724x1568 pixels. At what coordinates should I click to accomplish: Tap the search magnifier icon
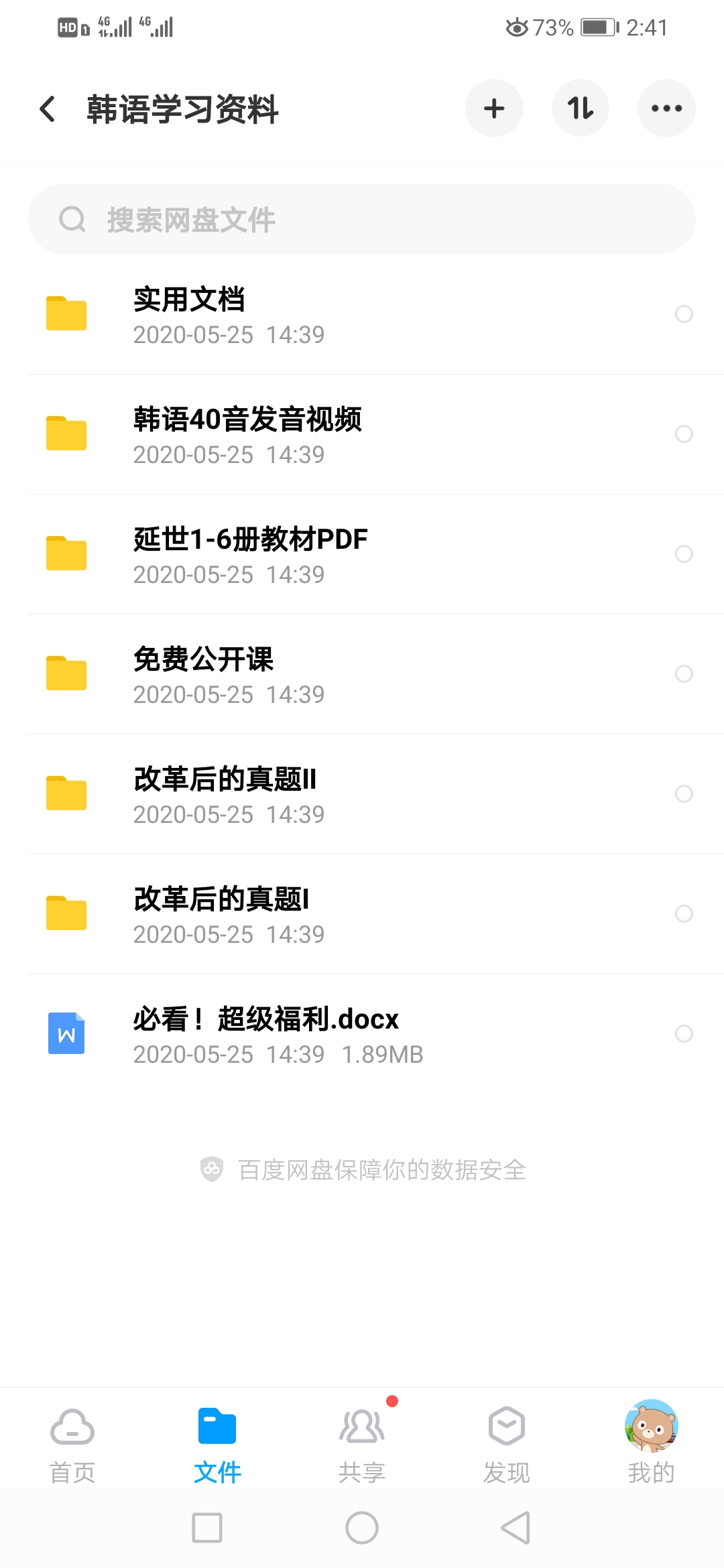[71, 218]
